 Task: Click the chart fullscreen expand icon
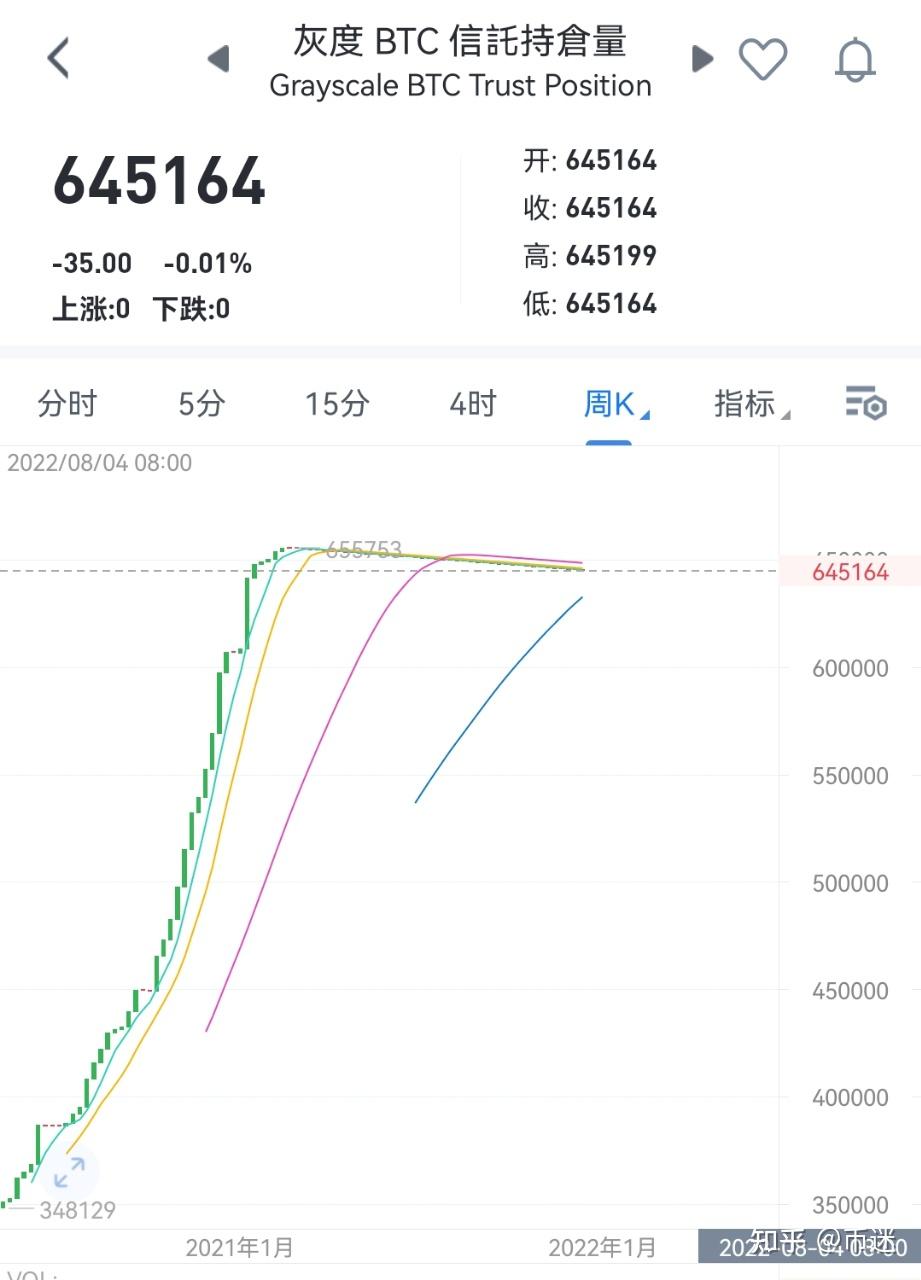[x=68, y=1170]
